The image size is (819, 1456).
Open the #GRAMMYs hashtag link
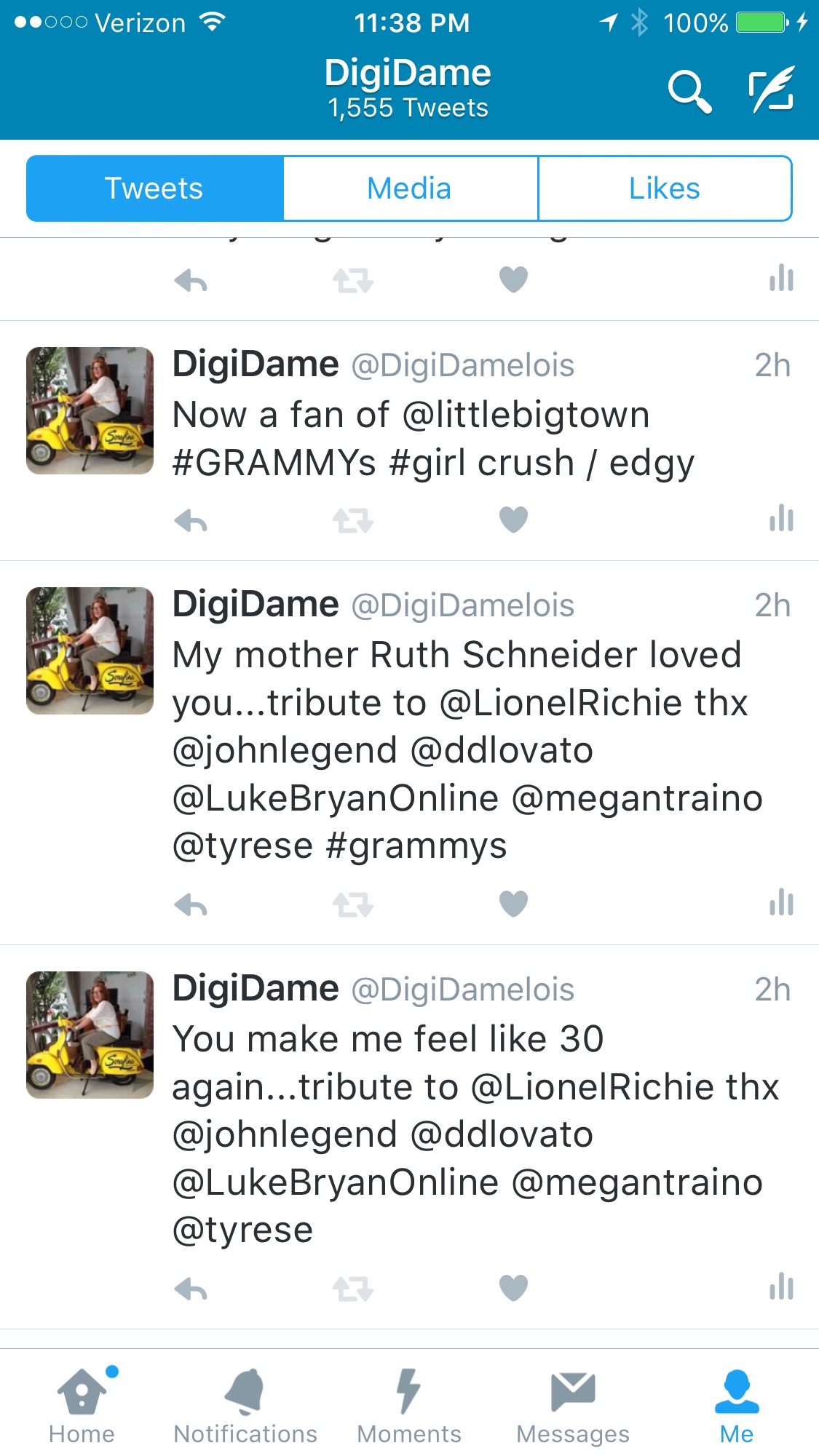pyautogui.click(x=274, y=464)
